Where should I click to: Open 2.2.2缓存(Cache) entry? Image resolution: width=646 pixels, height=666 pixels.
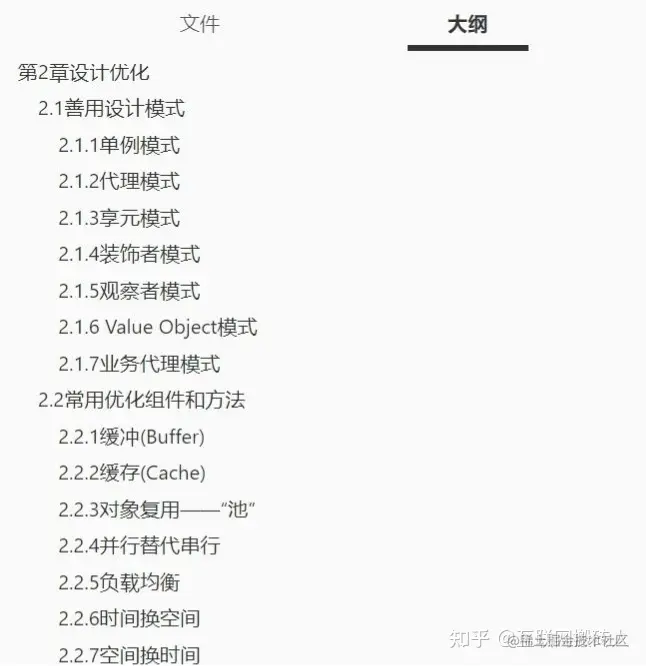[x=131, y=473]
